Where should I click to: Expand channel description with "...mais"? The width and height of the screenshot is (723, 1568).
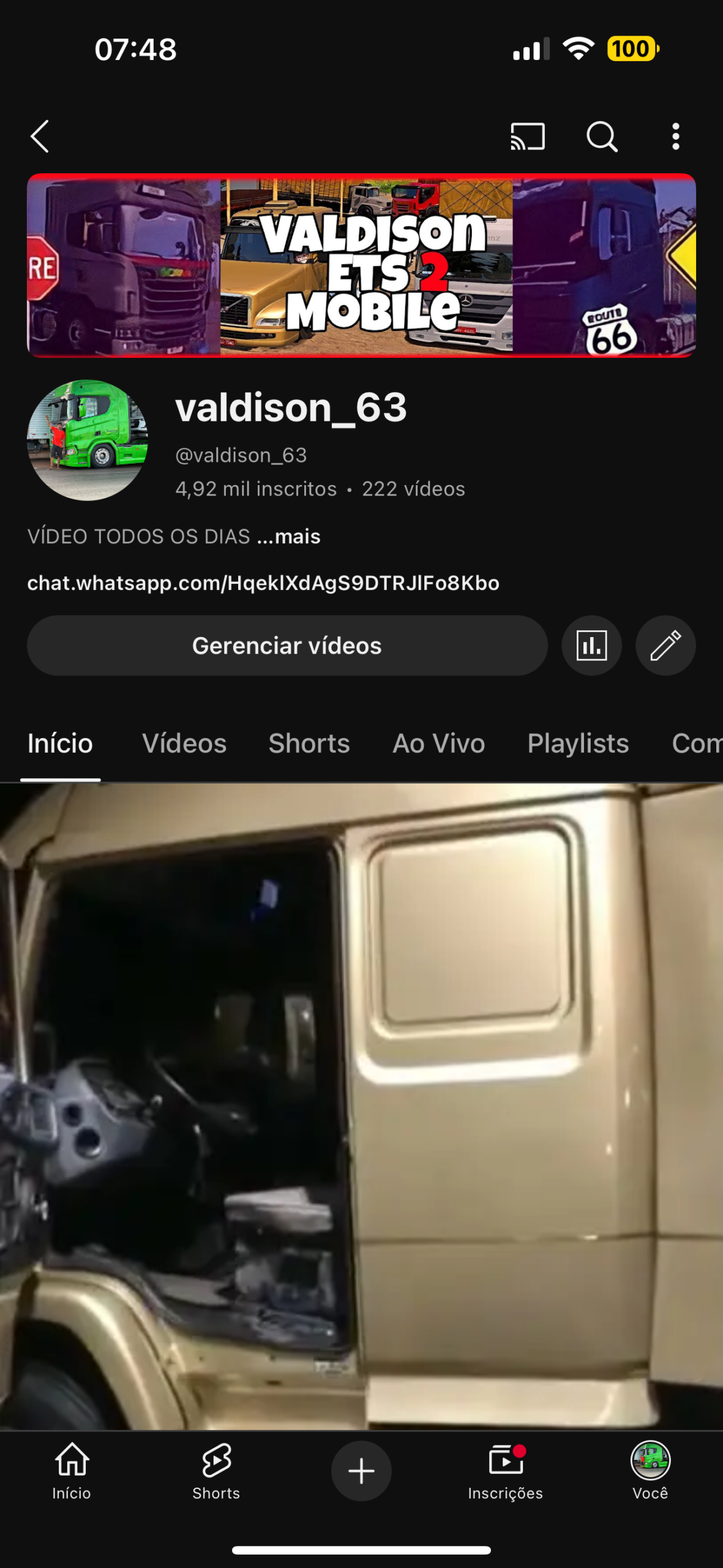click(x=289, y=537)
